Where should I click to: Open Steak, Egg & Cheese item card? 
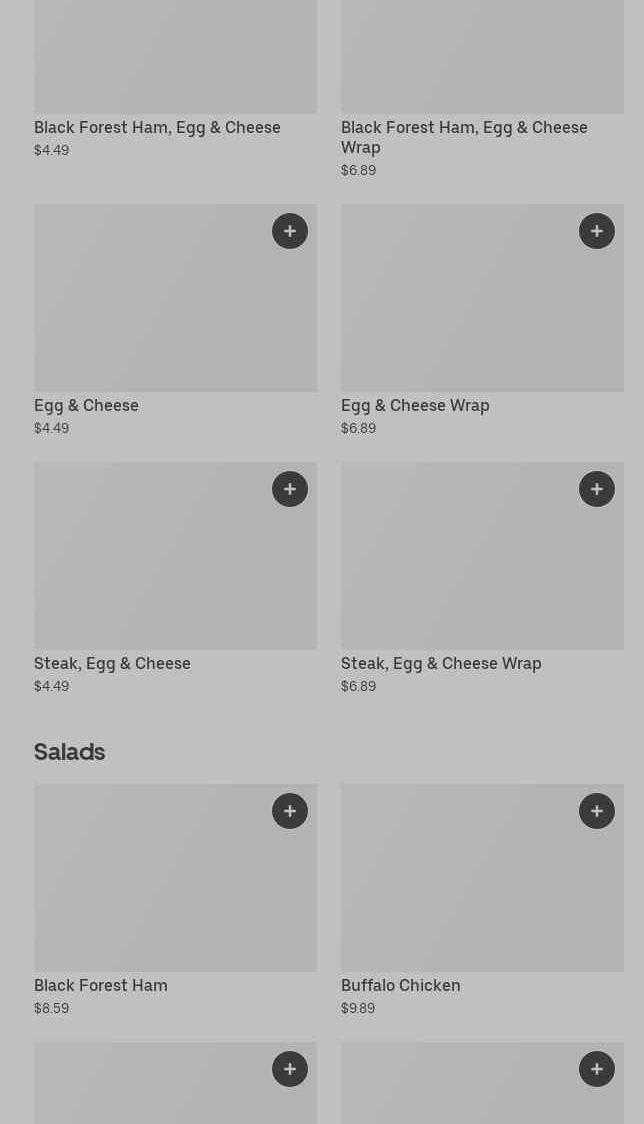[x=150, y=570]
